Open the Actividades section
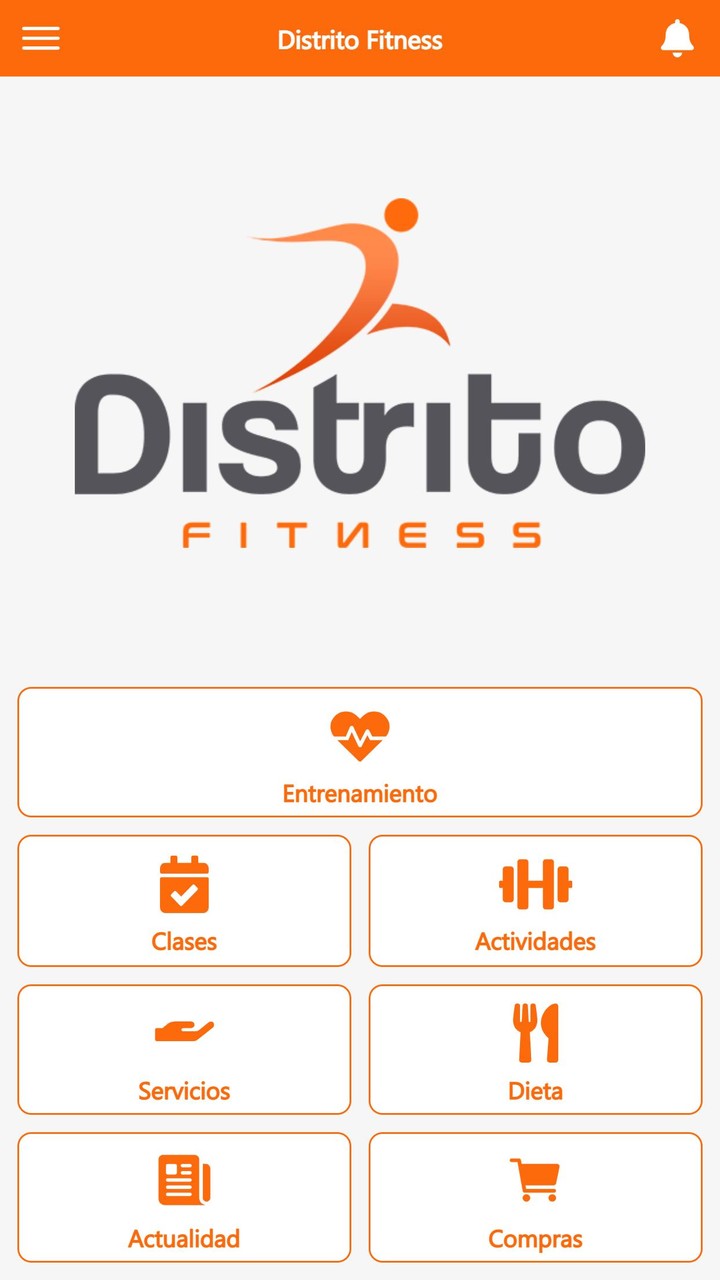The image size is (720, 1280). (x=535, y=900)
